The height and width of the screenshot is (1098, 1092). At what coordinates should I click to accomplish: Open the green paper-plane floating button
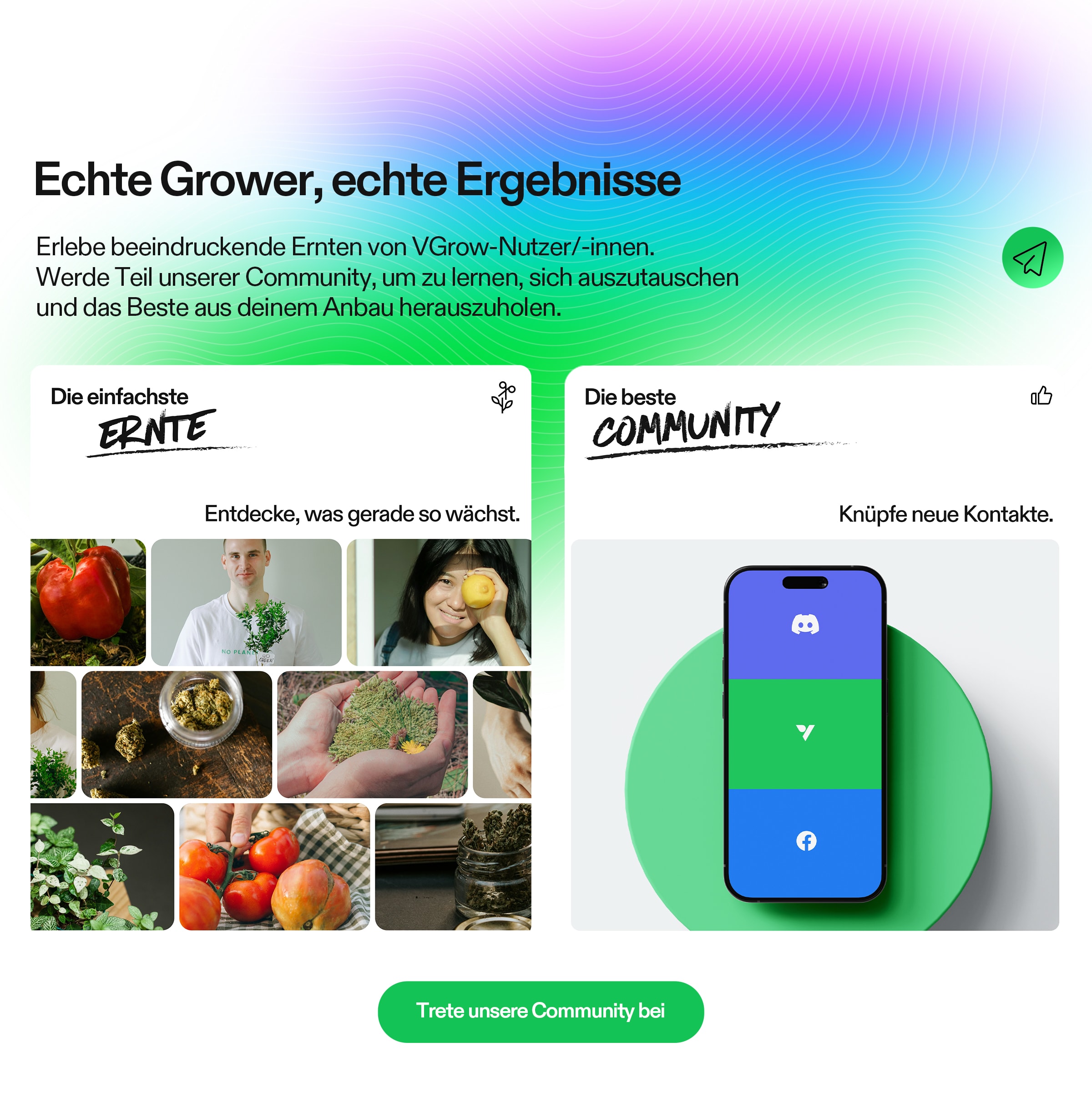click(1032, 258)
